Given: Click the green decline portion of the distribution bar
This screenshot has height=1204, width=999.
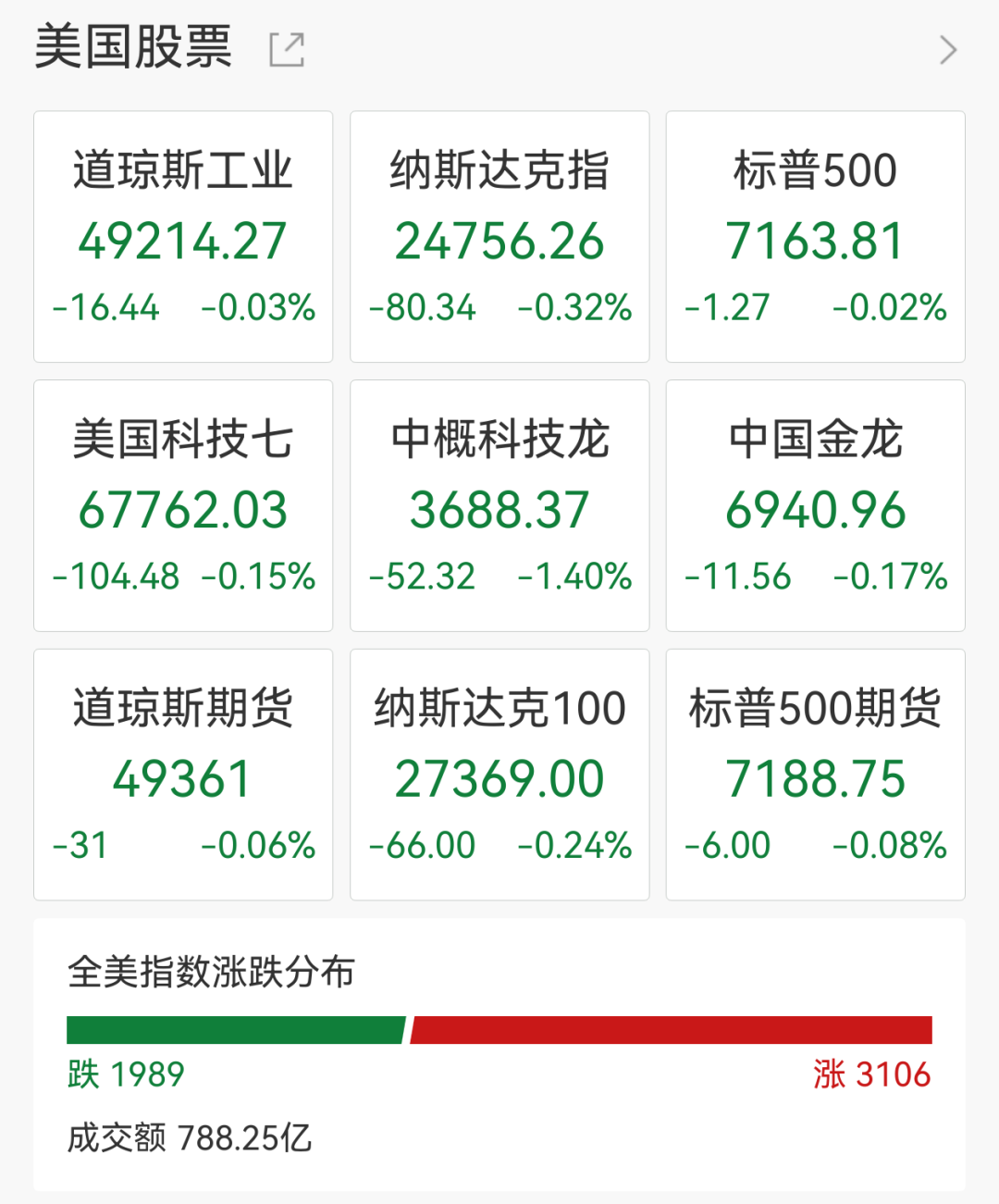Looking at the screenshot, I should tap(236, 1026).
